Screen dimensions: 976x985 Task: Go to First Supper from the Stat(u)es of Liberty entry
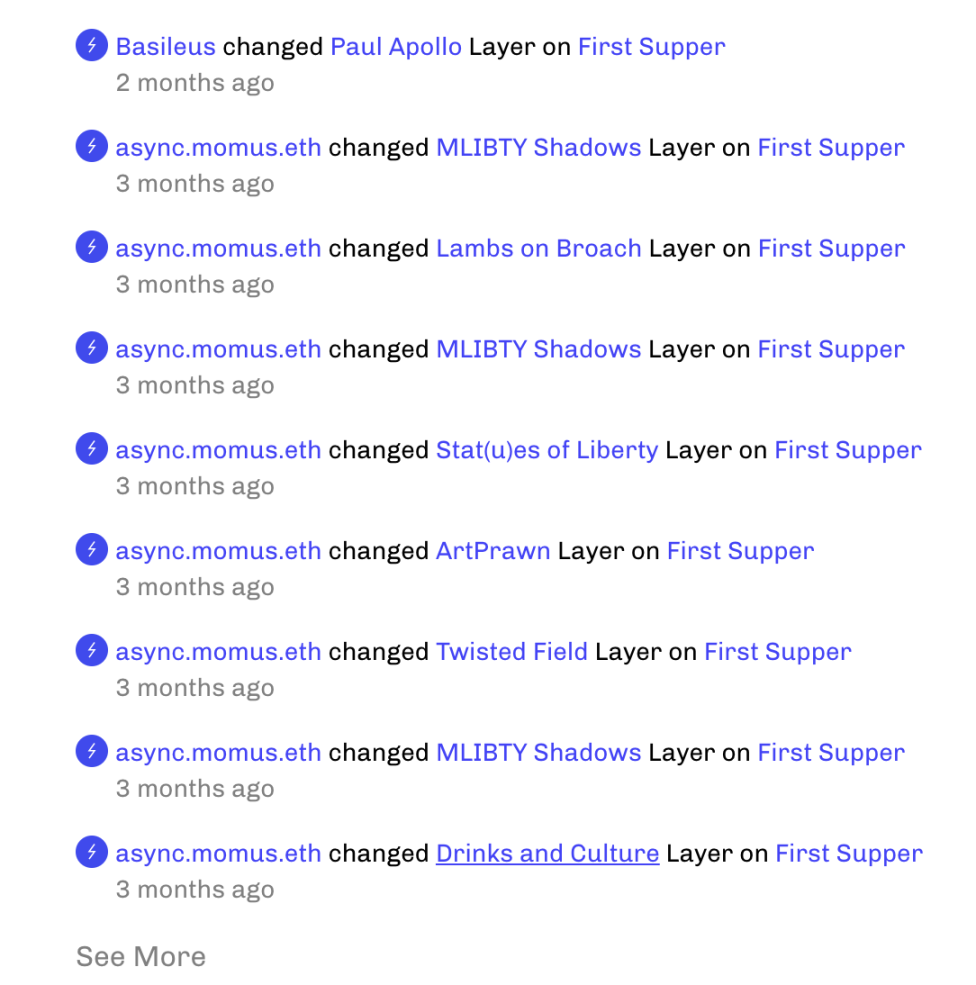(847, 450)
